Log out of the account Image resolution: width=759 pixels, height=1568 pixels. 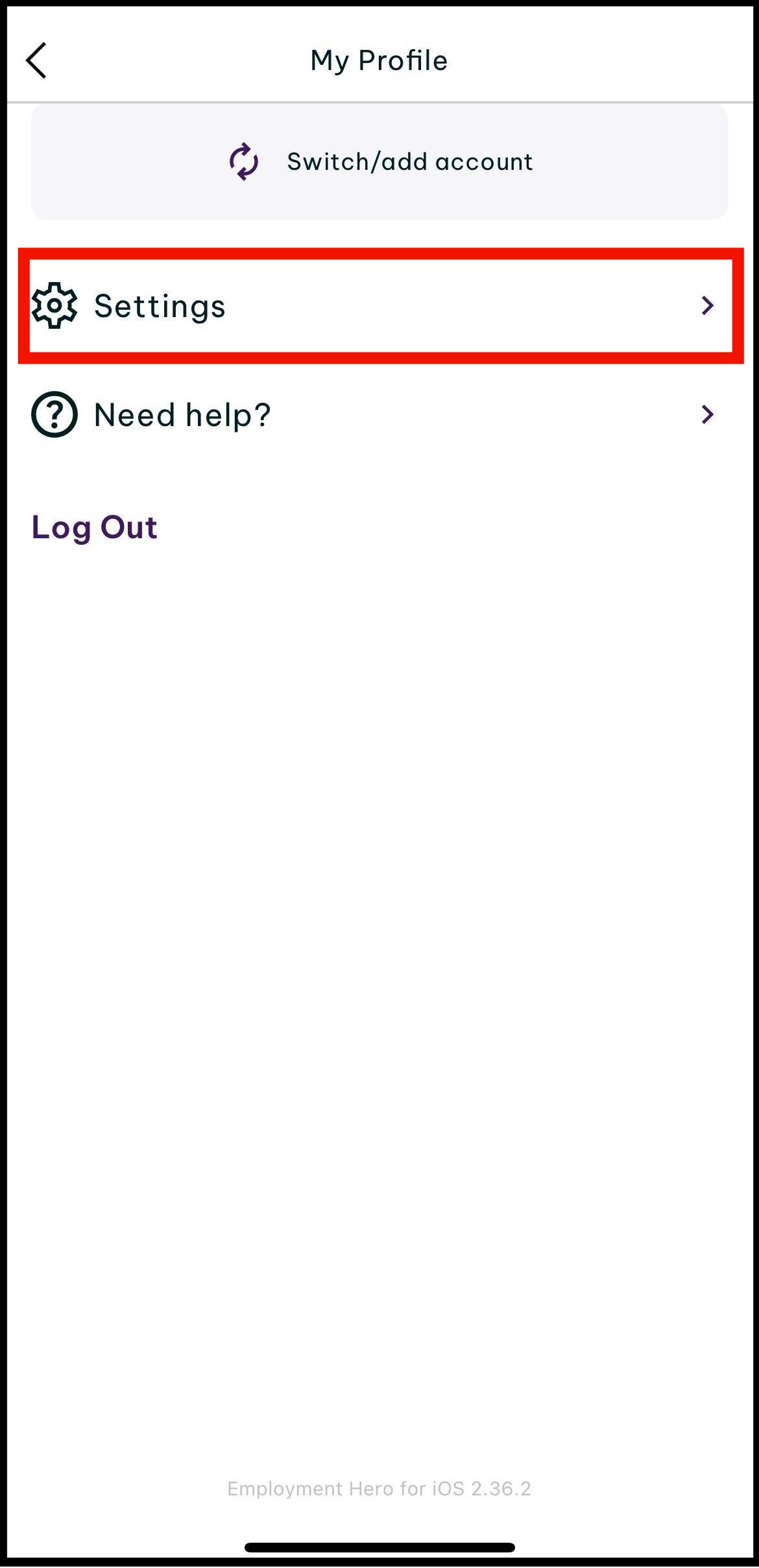[95, 527]
